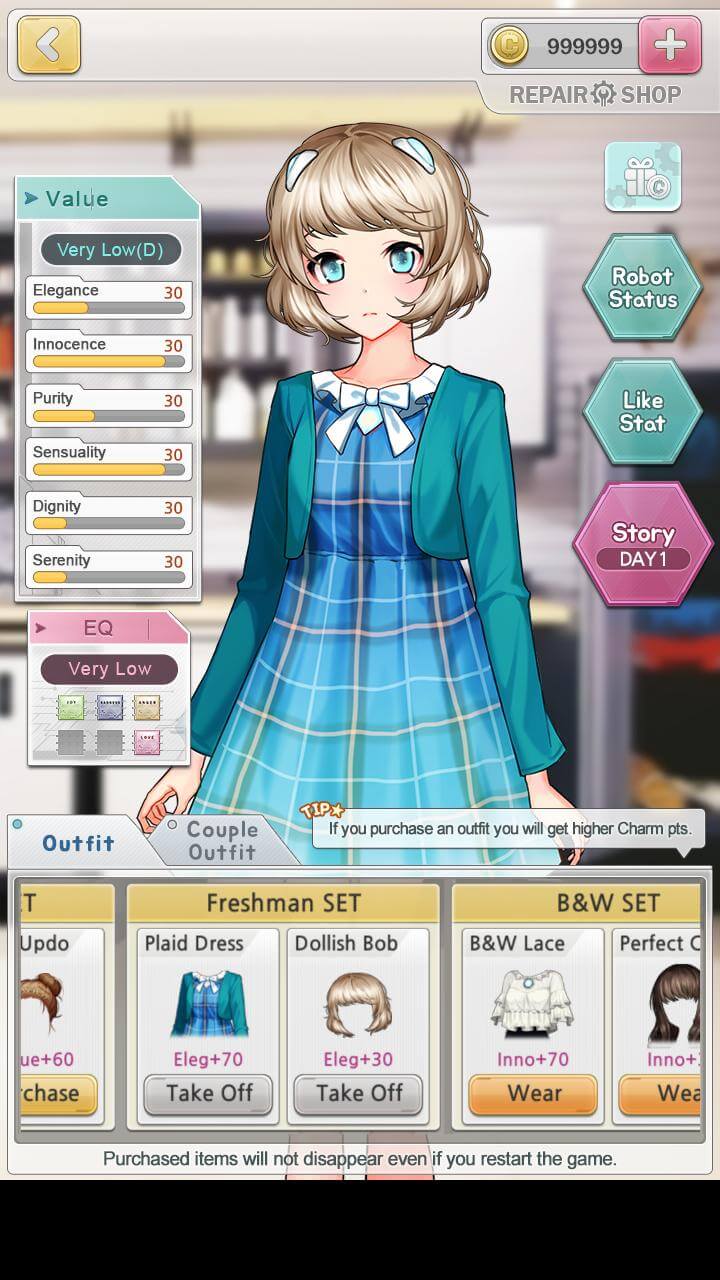720x1280 pixels.
Task: Open the gift box reward icon
Action: click(x=643, y=177)
